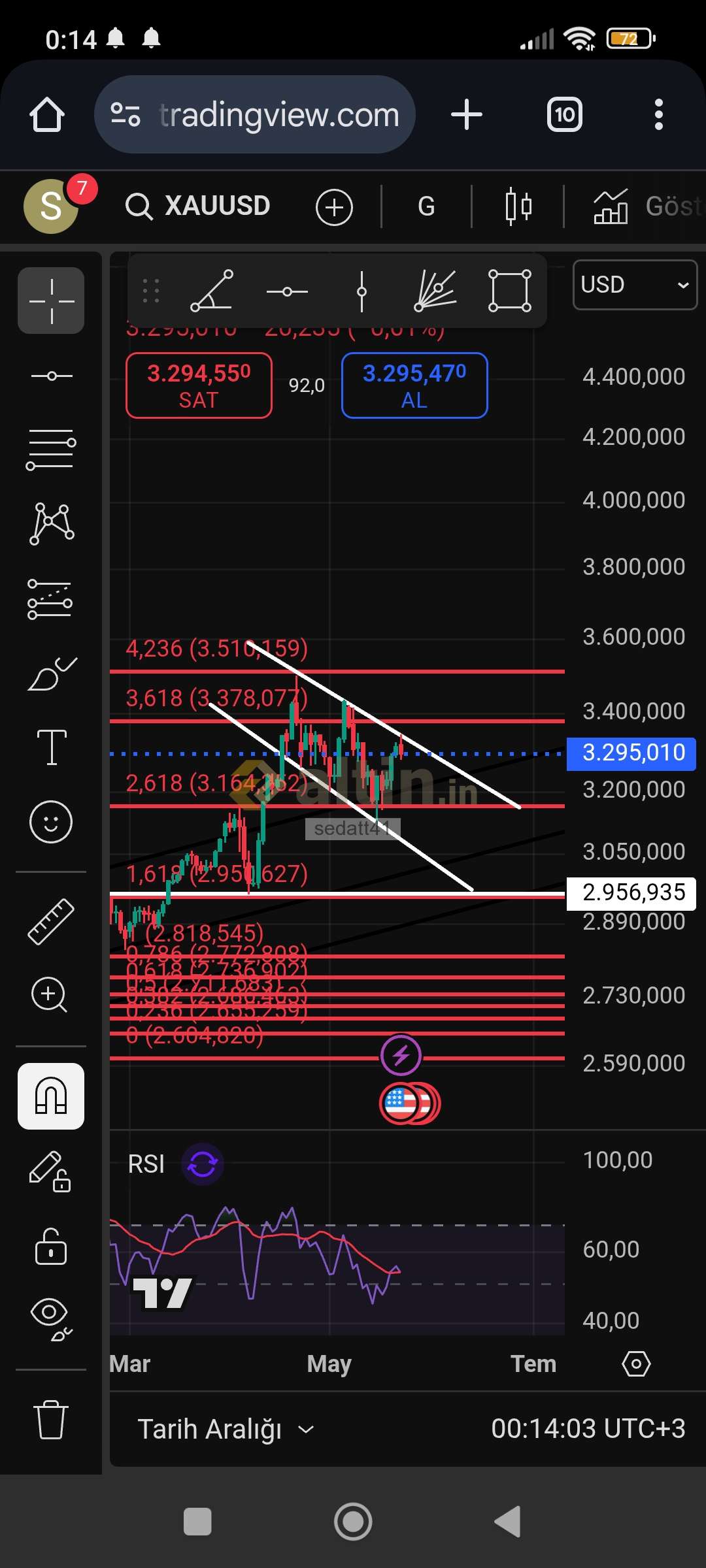The width and height of the screenshot is (706, 1568).
Task: Tap the tradingview.com address bar
Action: point(255,115)
